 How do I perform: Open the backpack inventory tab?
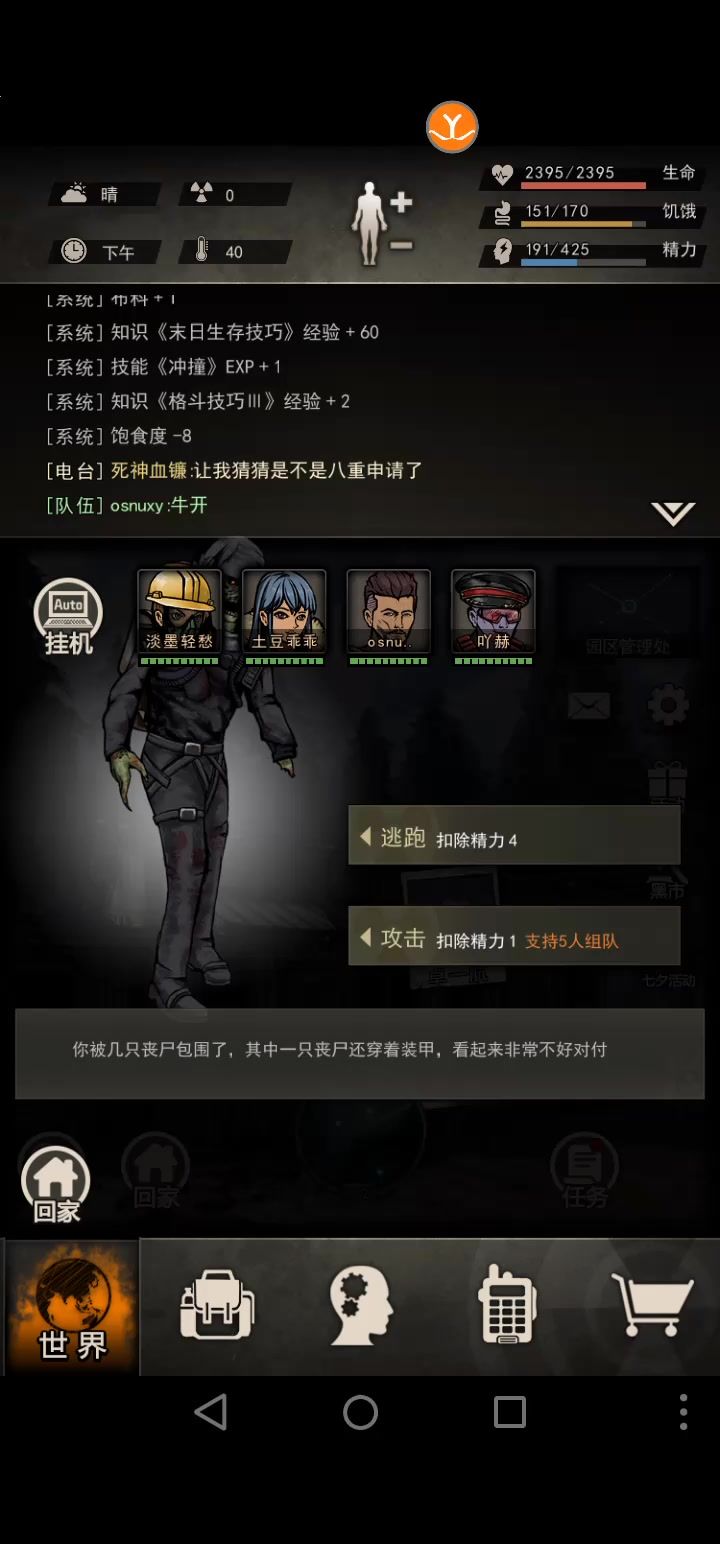point(217,1305)
